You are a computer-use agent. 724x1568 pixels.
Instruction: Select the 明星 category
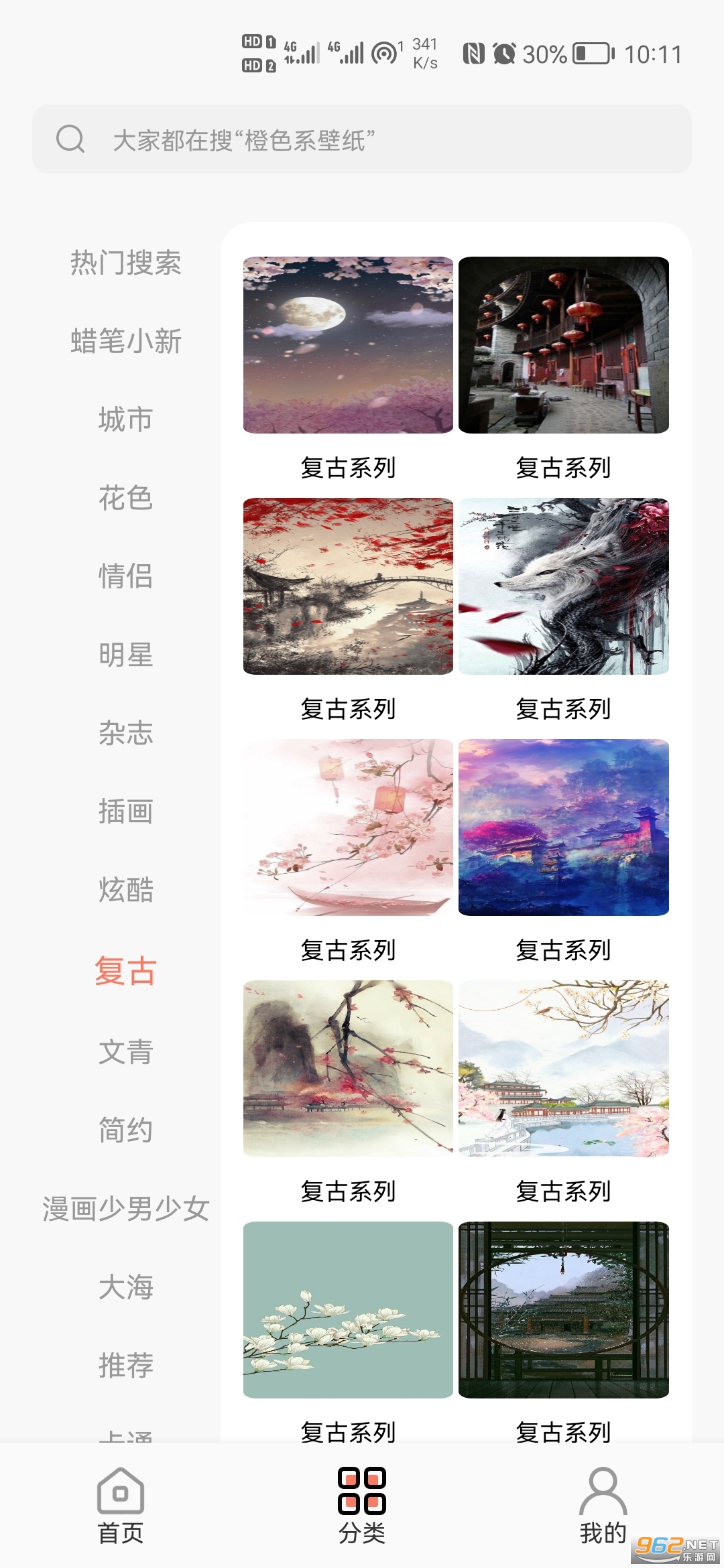(x=126, y=655)
